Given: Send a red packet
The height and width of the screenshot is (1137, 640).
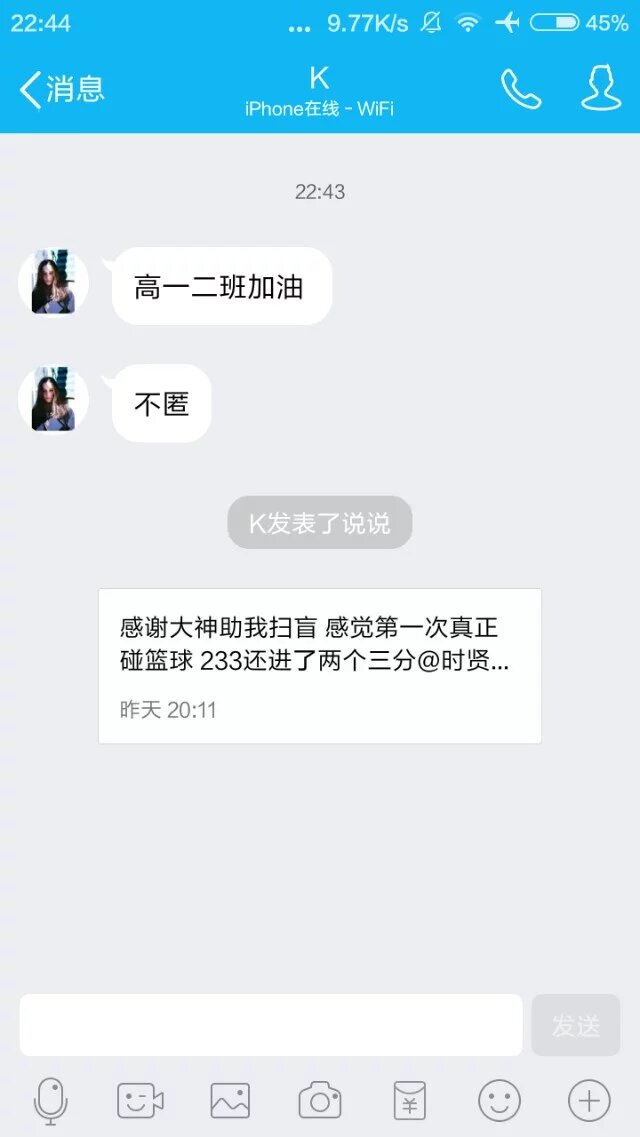Looking at the screenshot, I should pos(409,1101).
